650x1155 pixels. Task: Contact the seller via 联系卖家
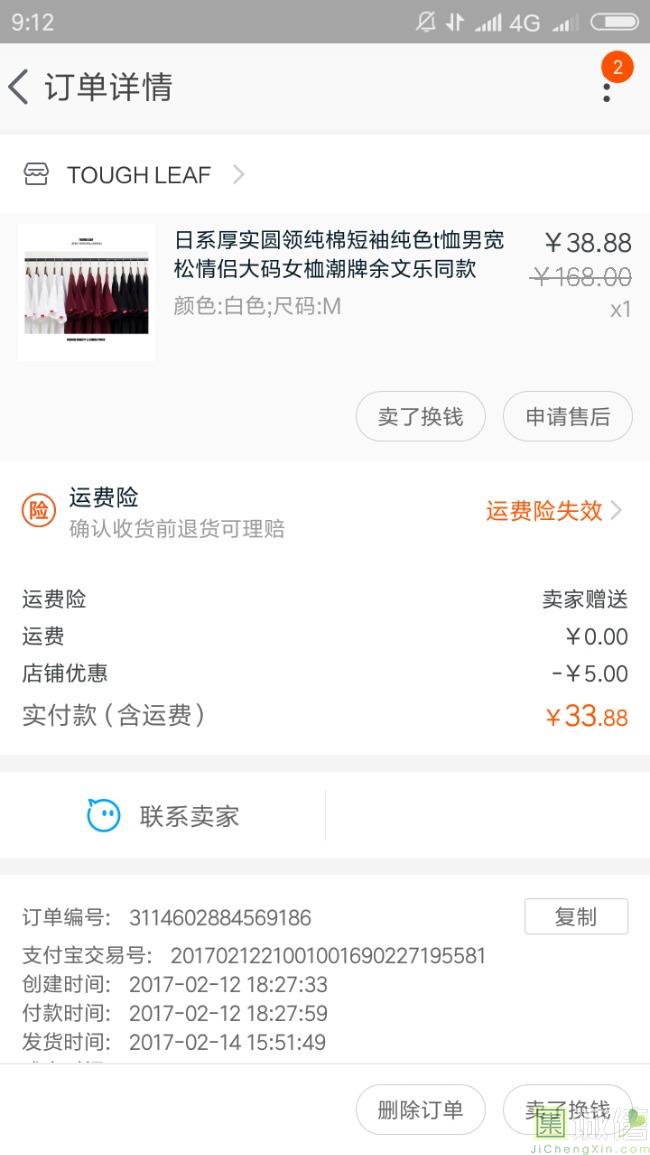coord(164,816)
